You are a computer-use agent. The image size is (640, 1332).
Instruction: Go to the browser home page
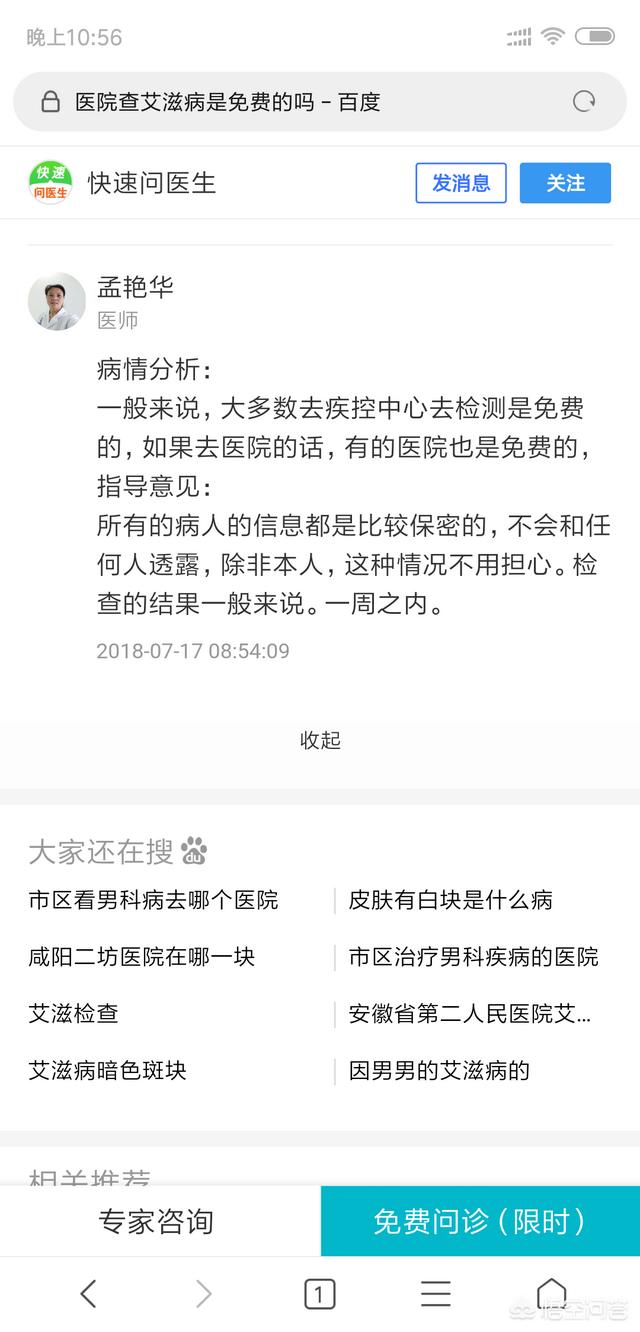[551, 1294]
